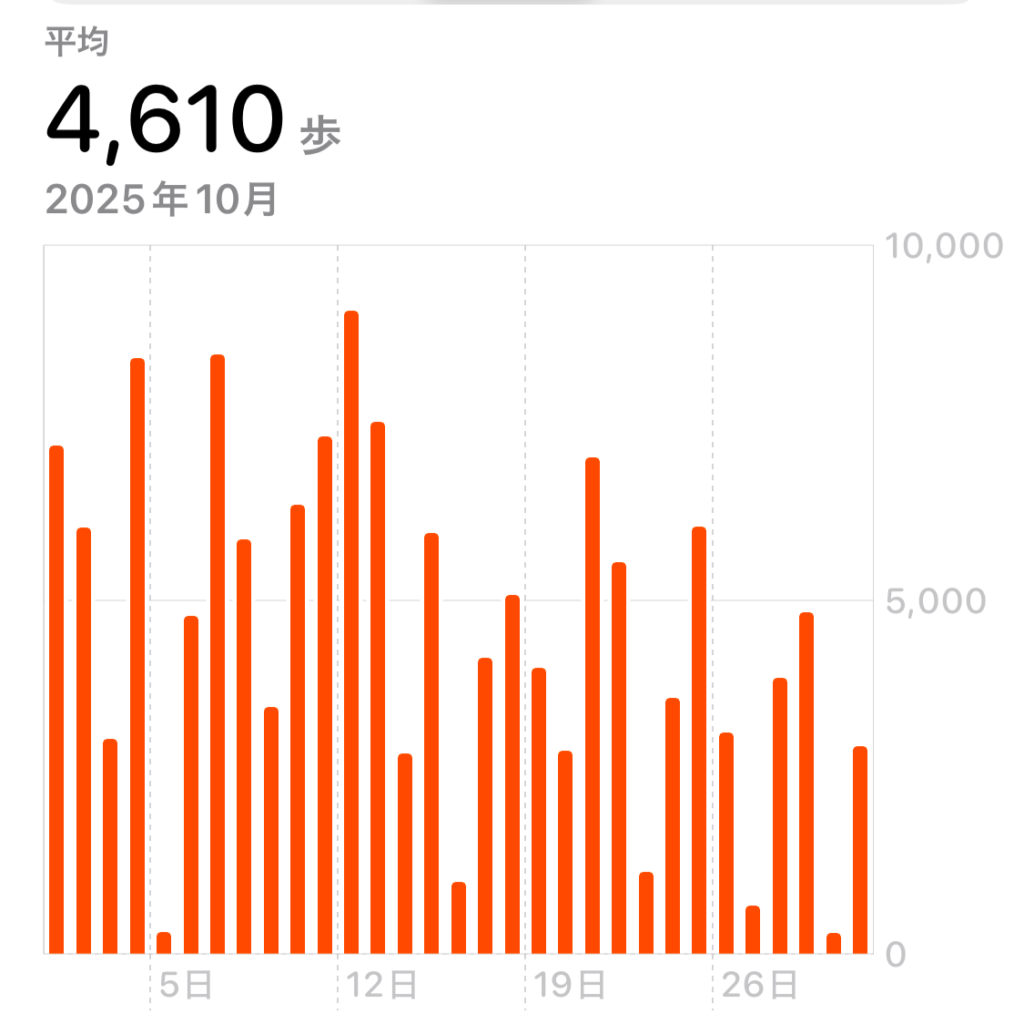
Task: Select the last bar for October 31
Action: (860, 850)
